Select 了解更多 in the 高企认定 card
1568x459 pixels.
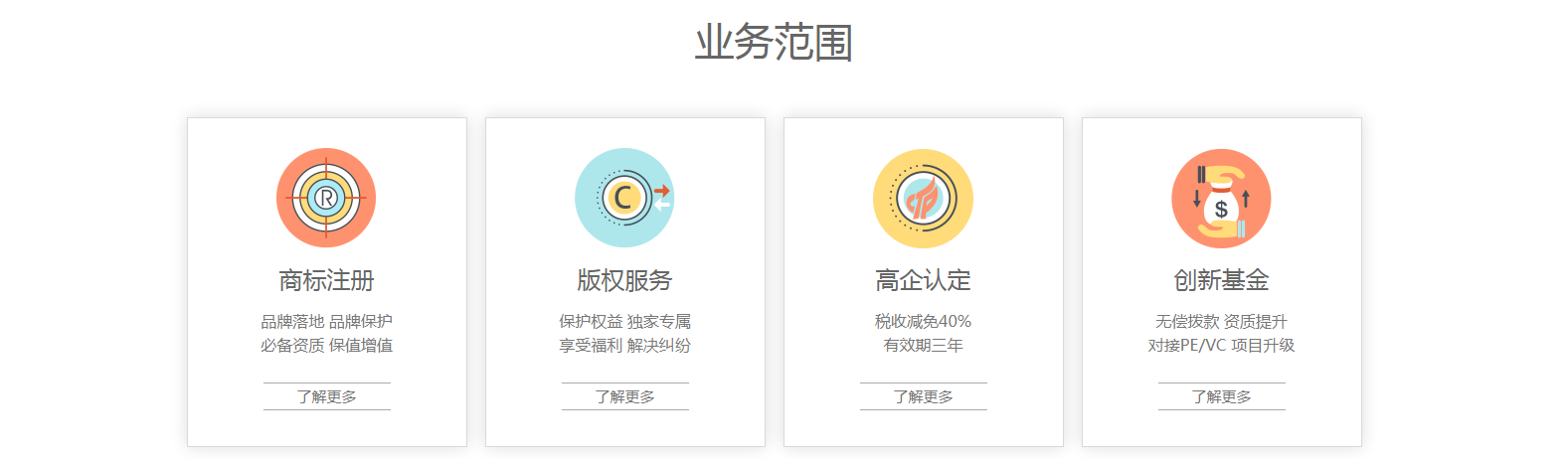(923, 396)
